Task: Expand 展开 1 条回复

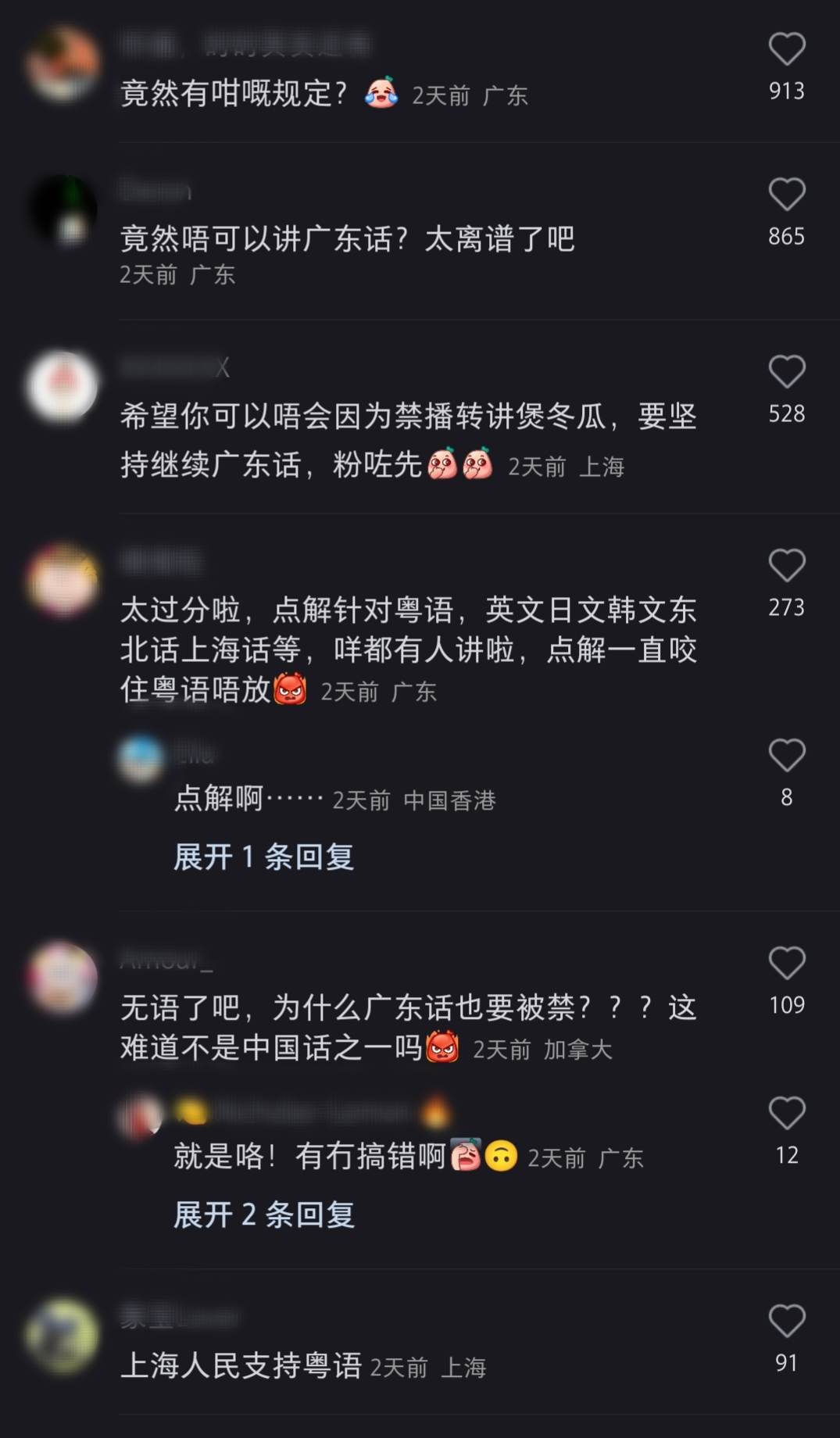Action: (263, 857)
